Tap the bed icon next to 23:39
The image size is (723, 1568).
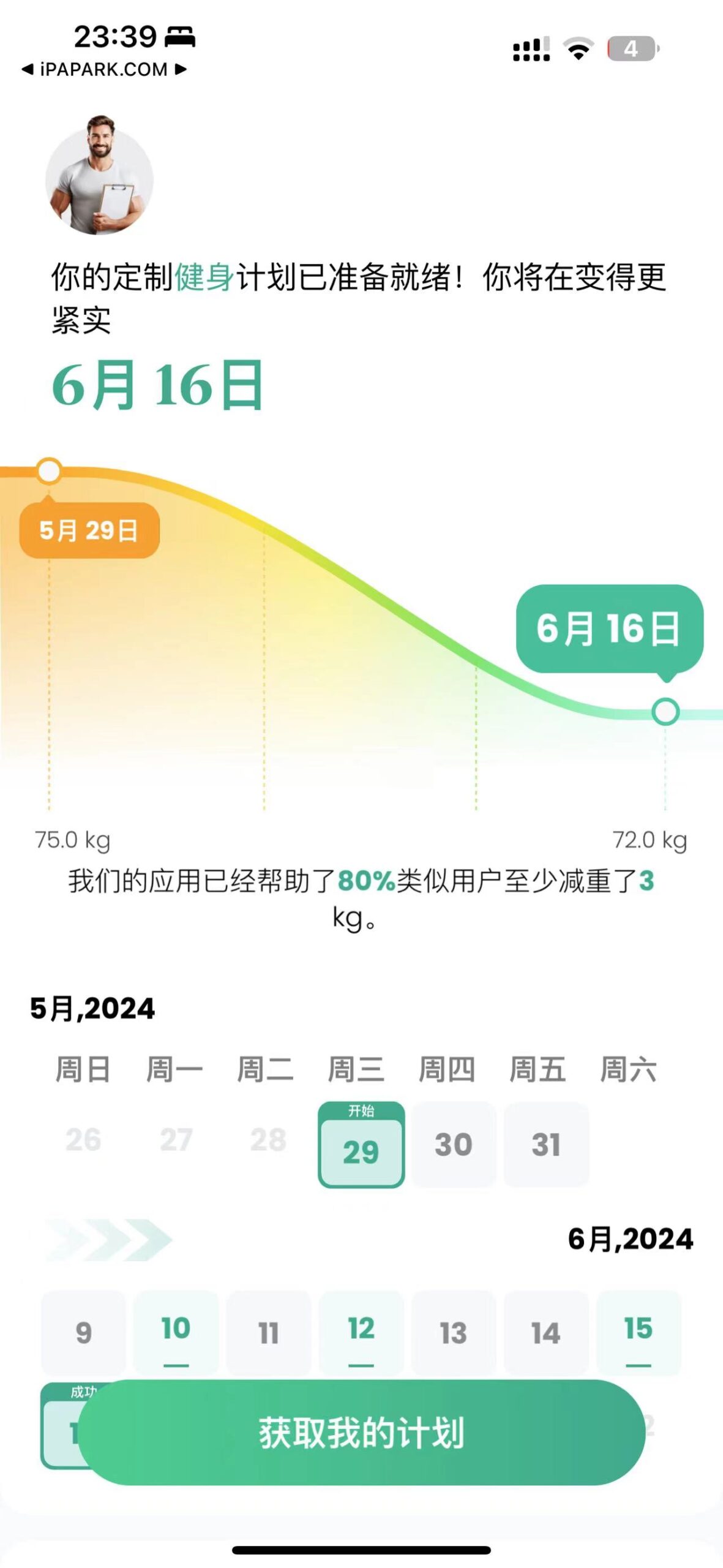[178, 37]
